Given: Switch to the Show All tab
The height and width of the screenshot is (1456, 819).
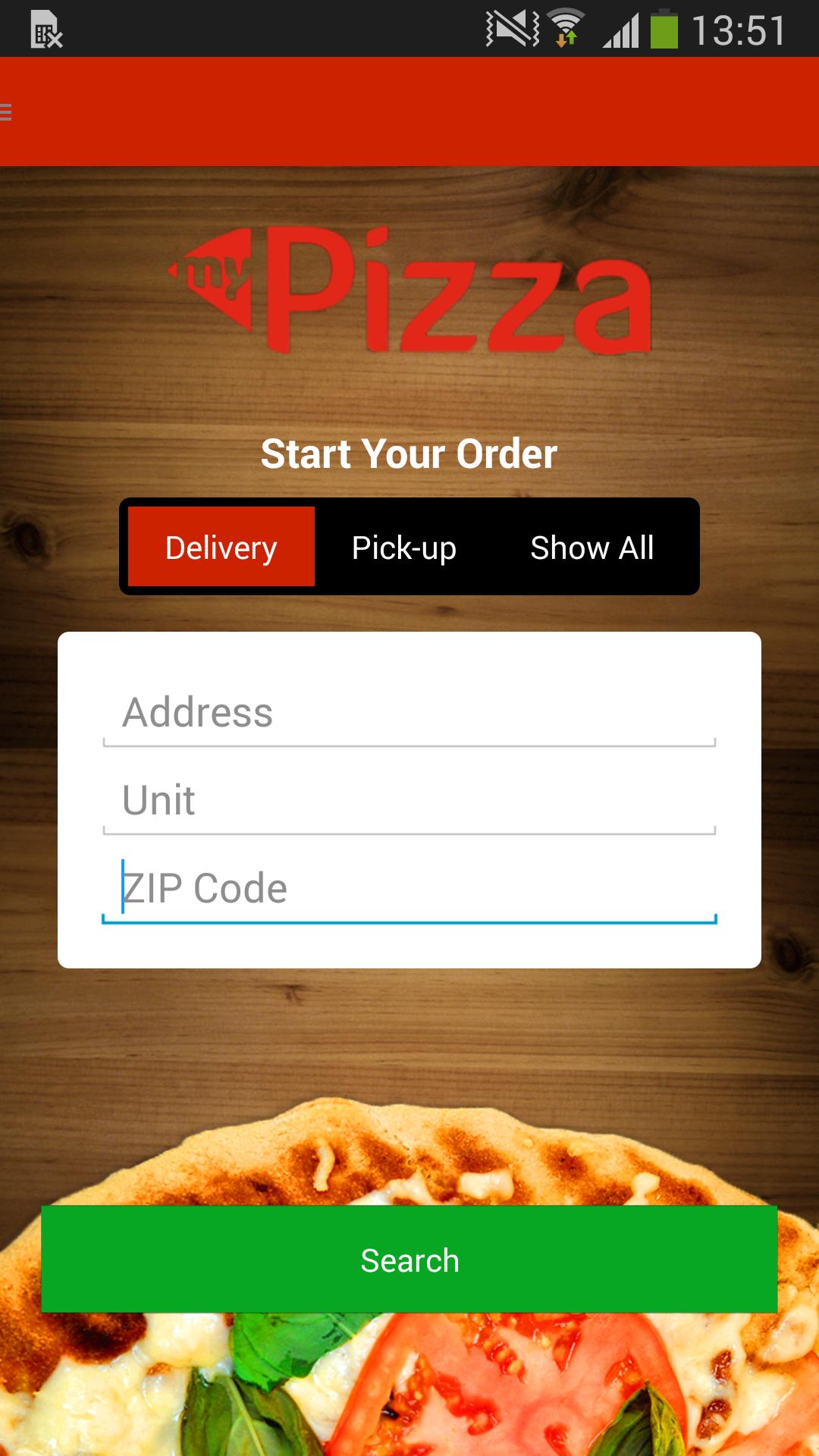Looking at the screenshot, I should pos(592,546).
